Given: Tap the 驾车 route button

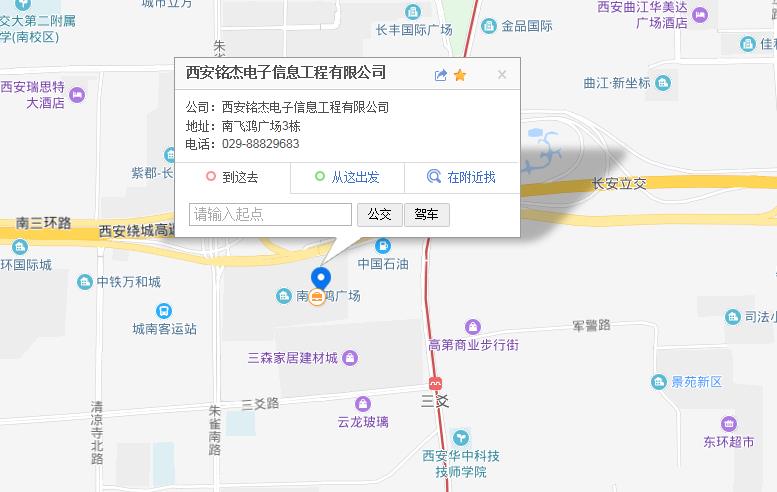Looking at the screenshot, I should click(x=427, y=214).
